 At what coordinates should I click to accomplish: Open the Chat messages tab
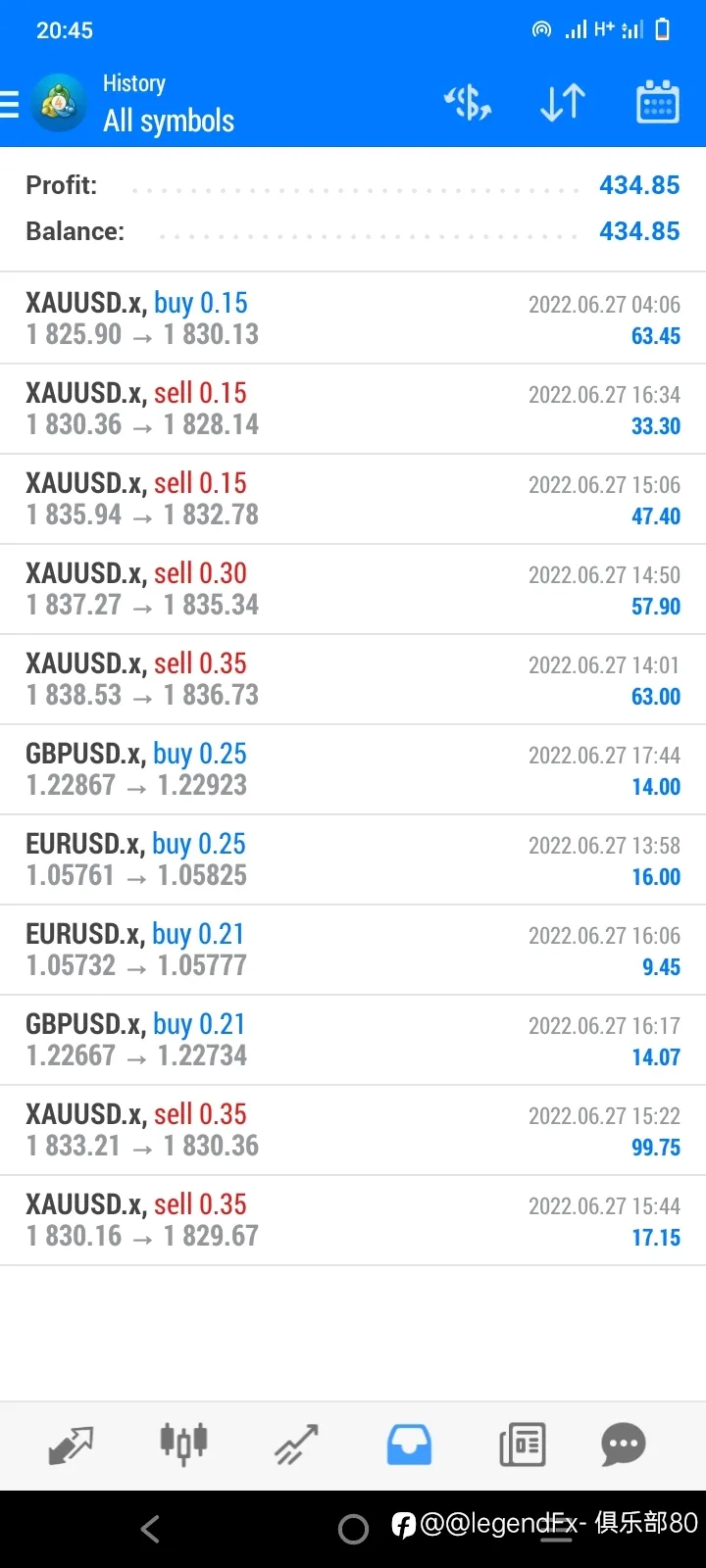pyautogui.click(x=624, y=1445)
